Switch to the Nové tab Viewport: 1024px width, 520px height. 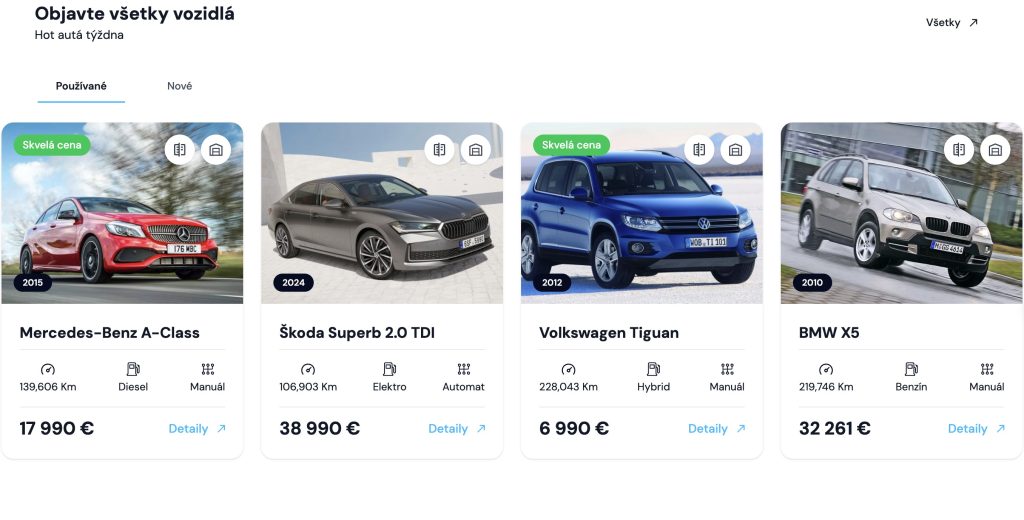tap(180, 86)
